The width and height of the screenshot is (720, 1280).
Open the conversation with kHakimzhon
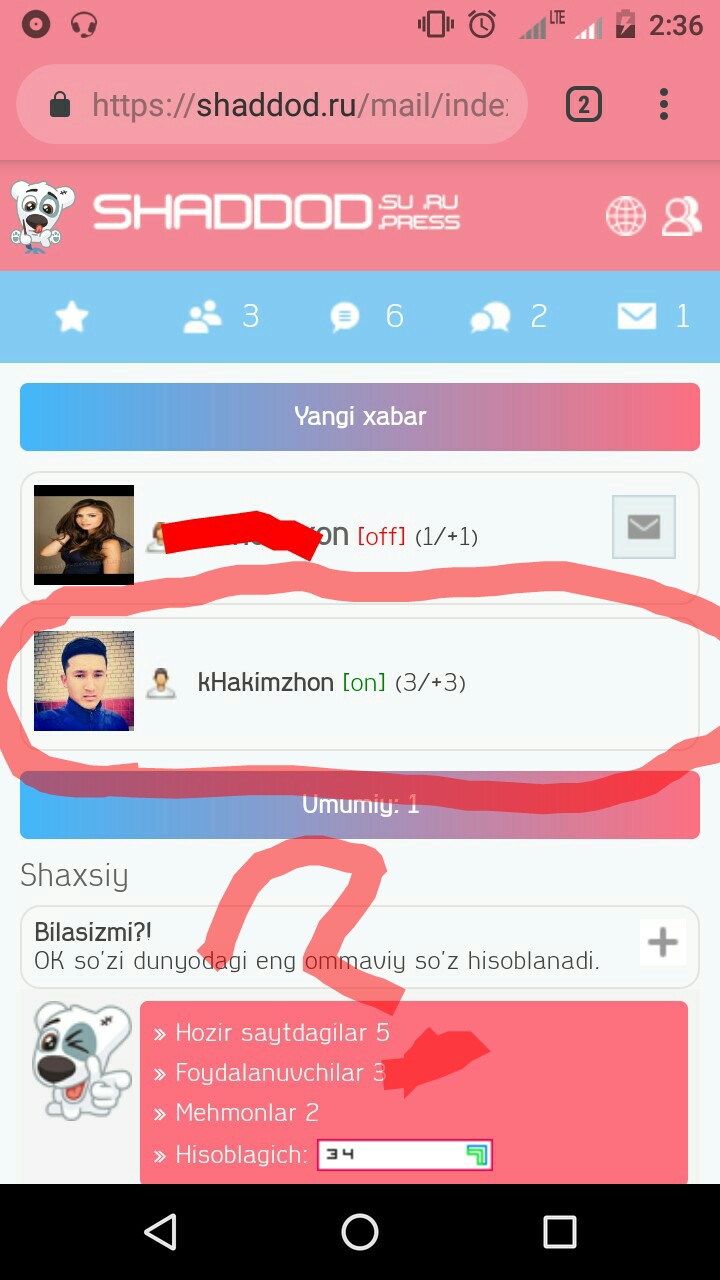pos(265,683)
